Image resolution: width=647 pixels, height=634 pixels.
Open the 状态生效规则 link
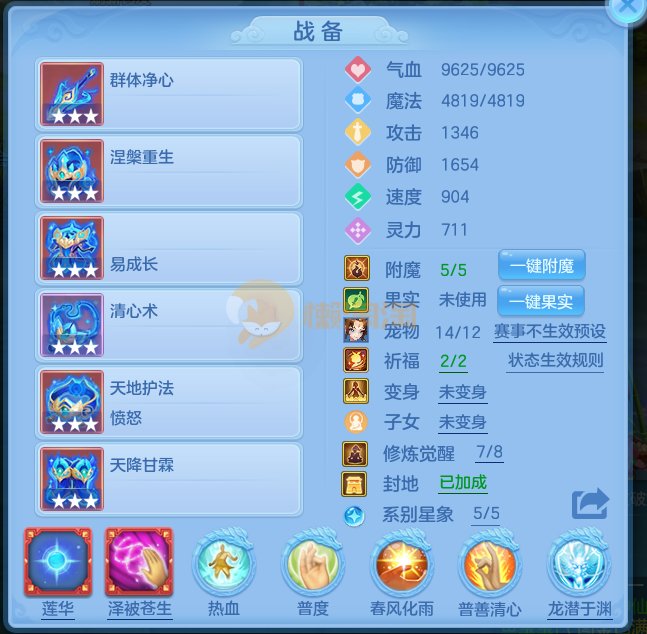pos(556,361)
